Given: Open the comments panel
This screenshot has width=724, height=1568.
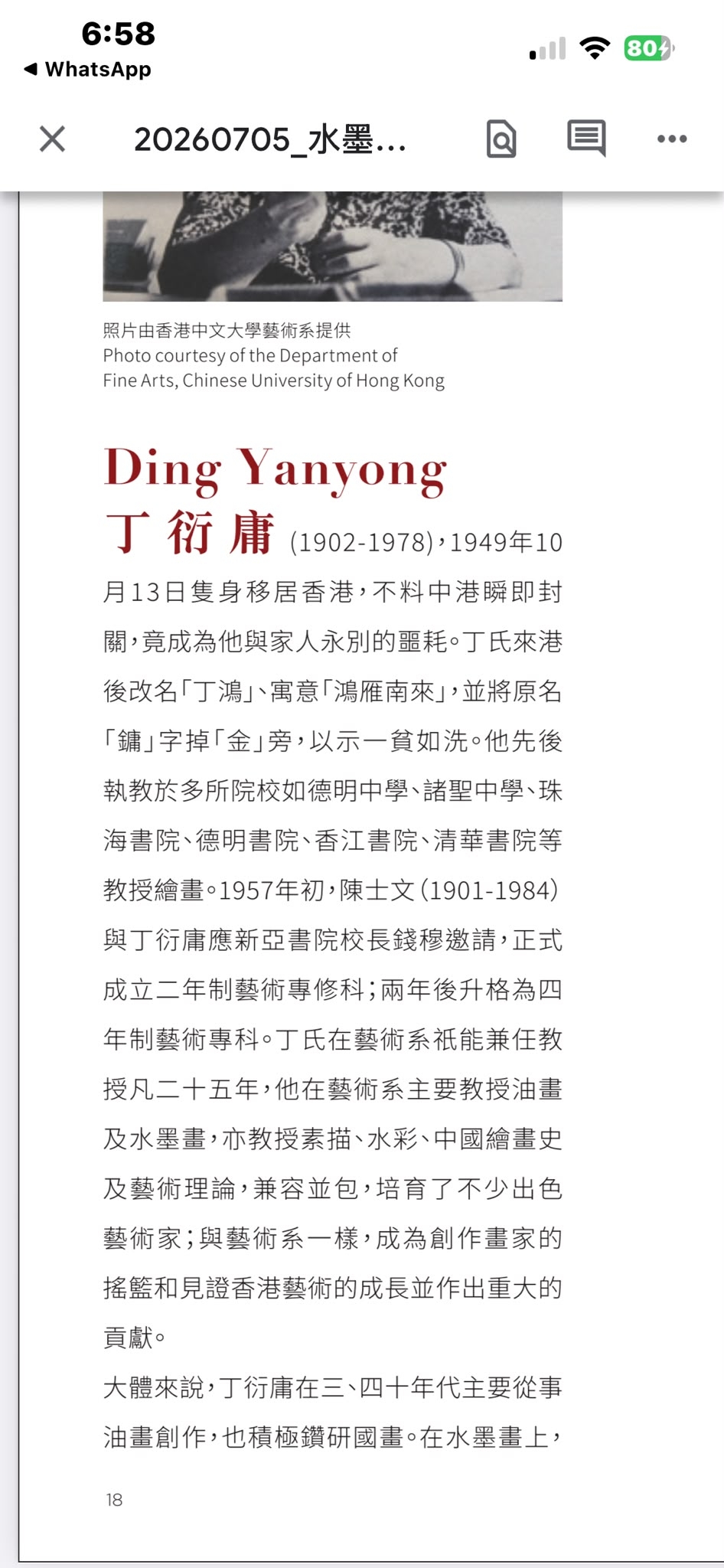Looking at the screenshot, I should [x=586, y=139].
